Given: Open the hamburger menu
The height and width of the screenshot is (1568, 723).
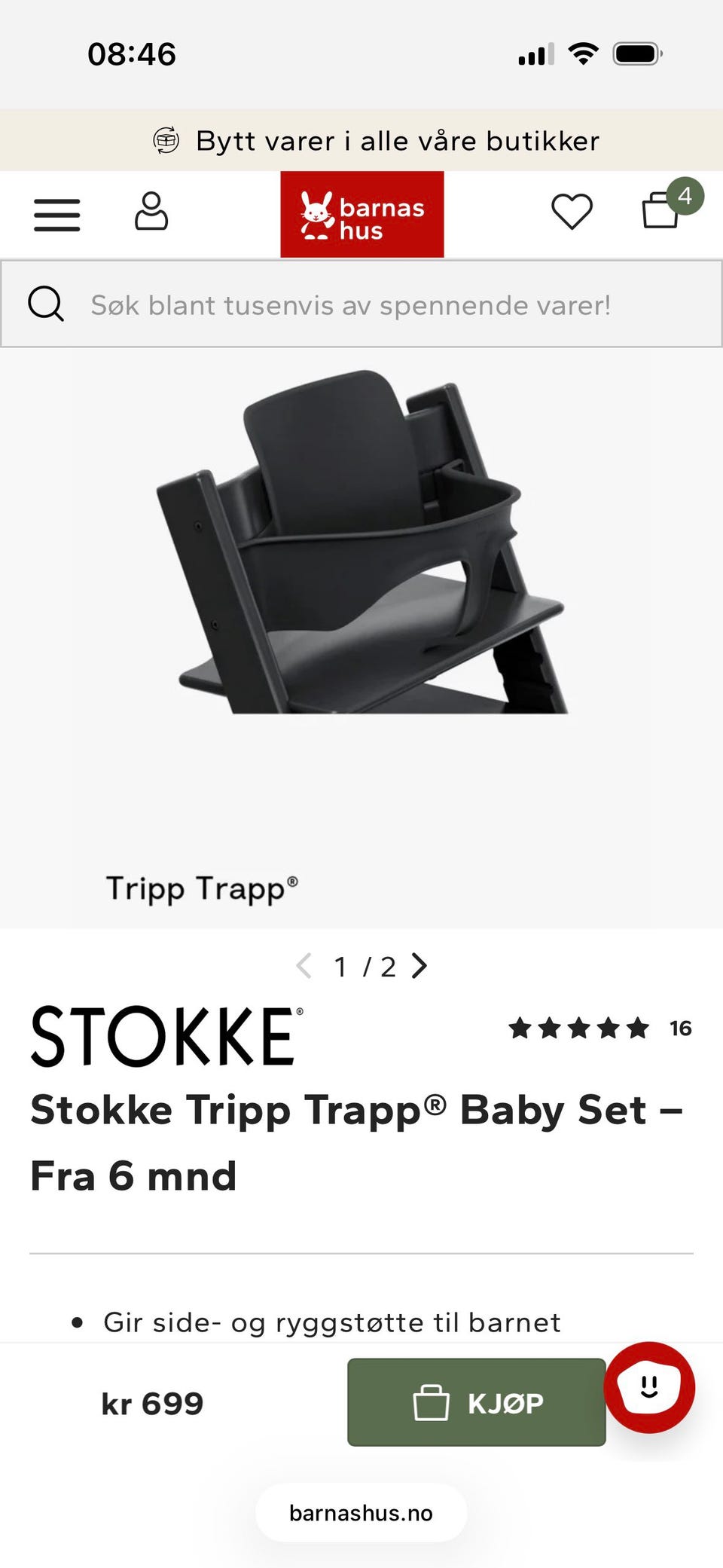Looking at the screenshot, I should (x=56, y=215).
